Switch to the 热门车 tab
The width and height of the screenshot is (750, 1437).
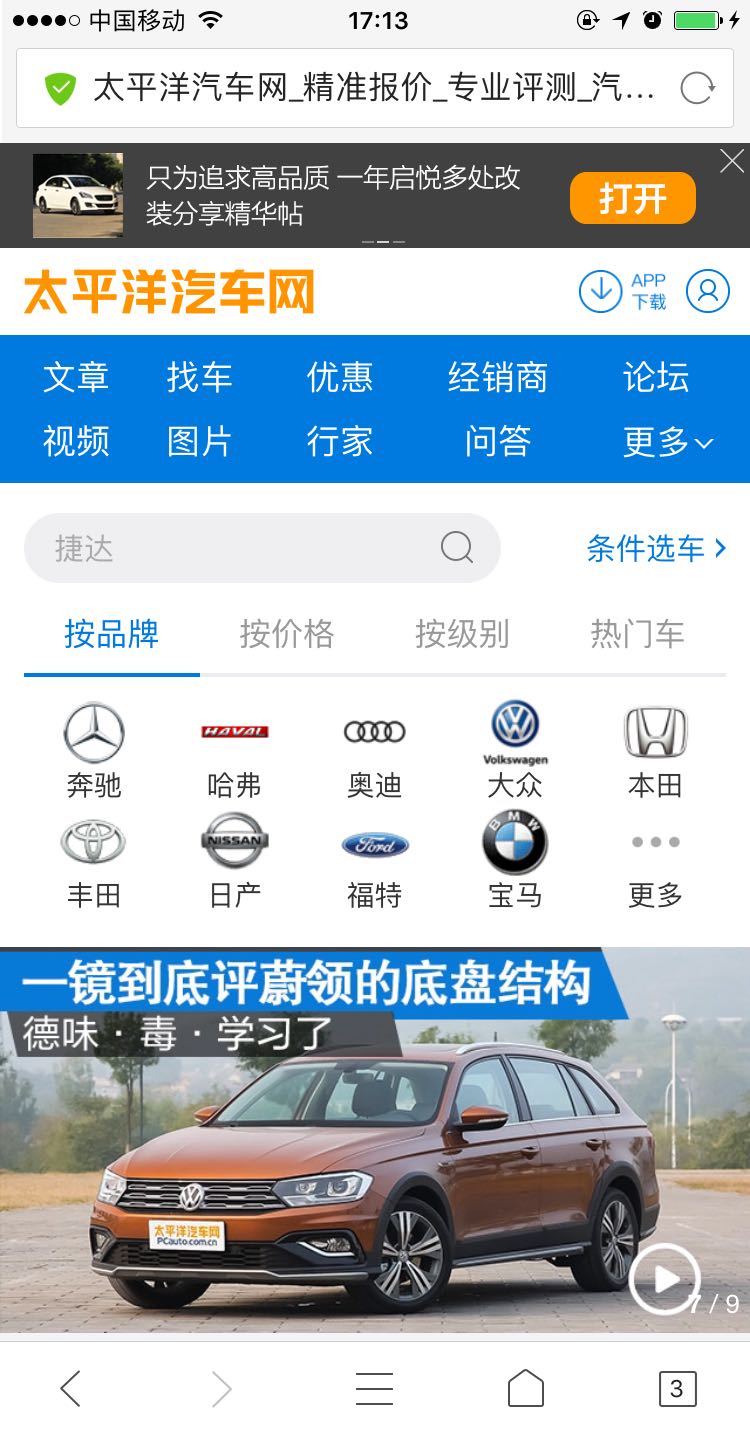(x=637, y=634)
